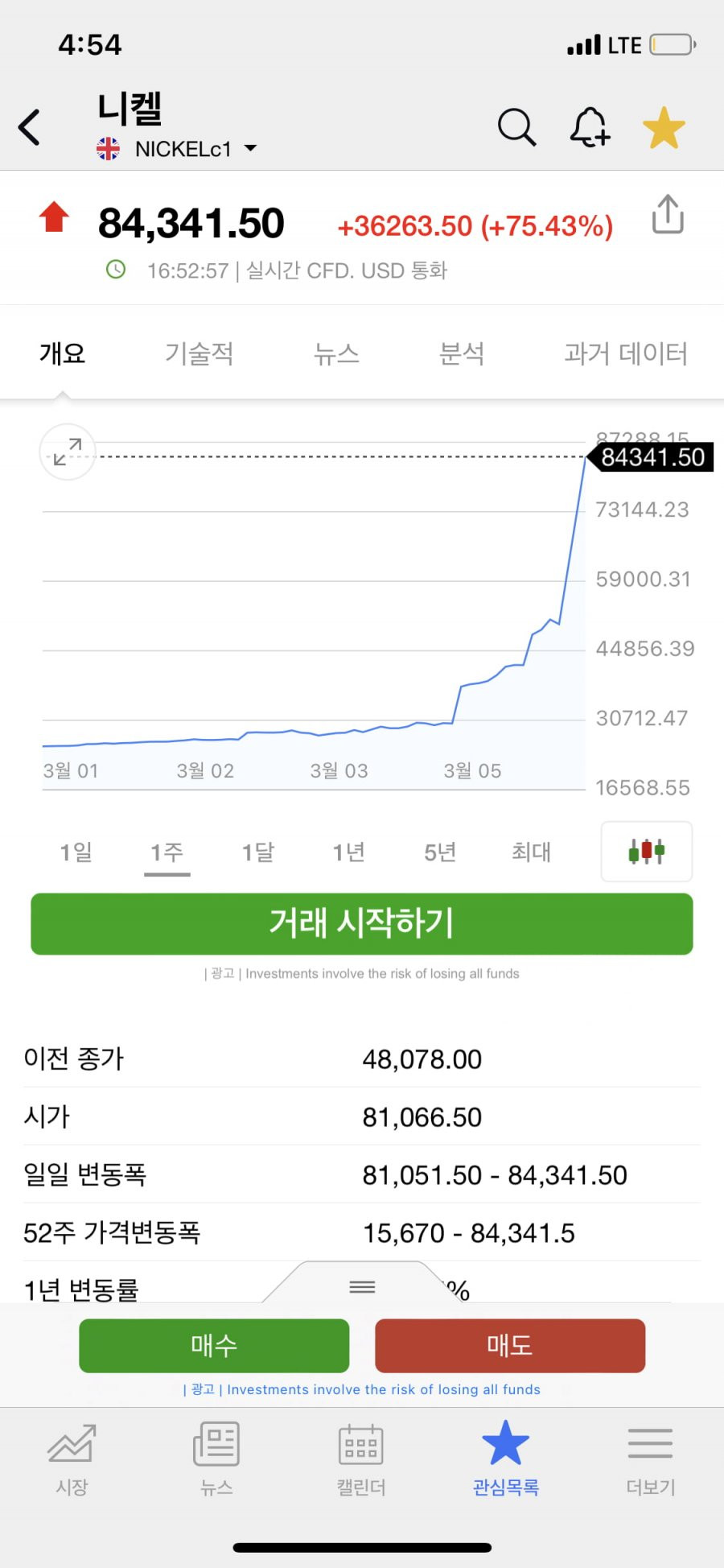Tap the red 매도 button
The width and height of the screenshot is (724, 1568).
510,1345
